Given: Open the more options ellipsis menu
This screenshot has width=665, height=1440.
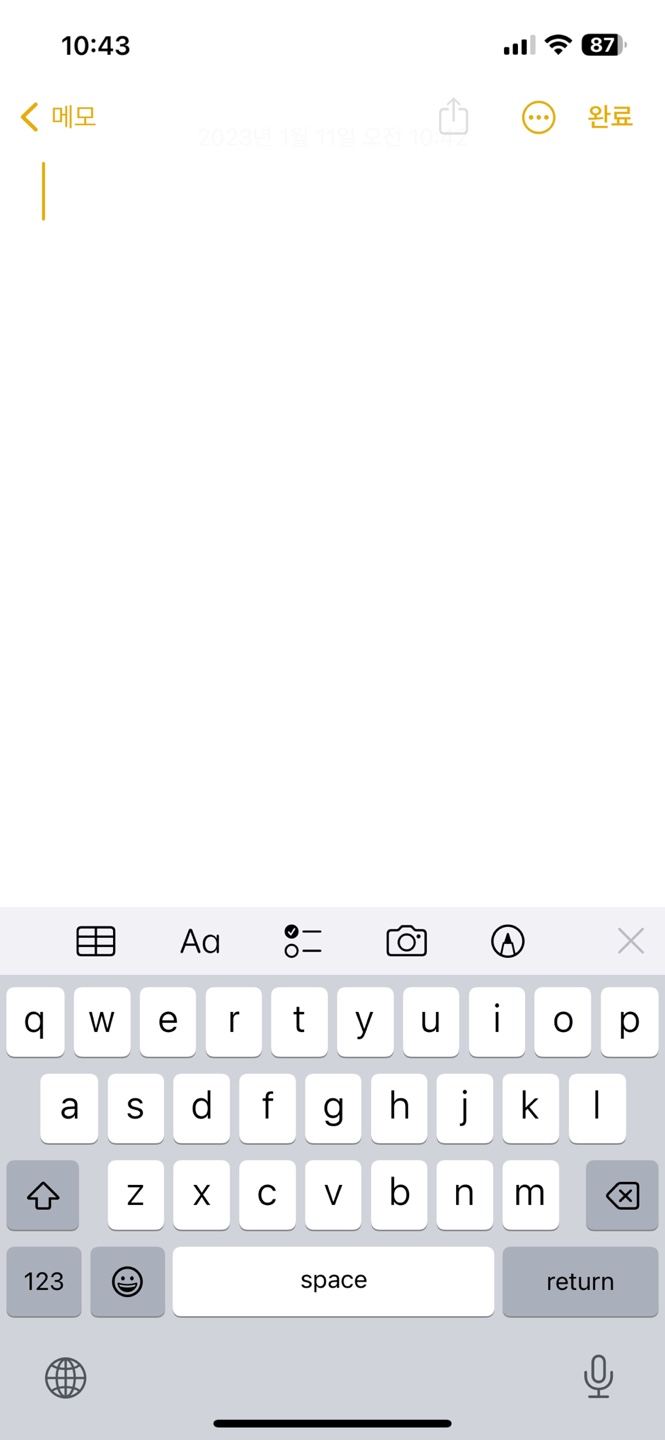Looking at the screenshot, I should click(538, 117).
